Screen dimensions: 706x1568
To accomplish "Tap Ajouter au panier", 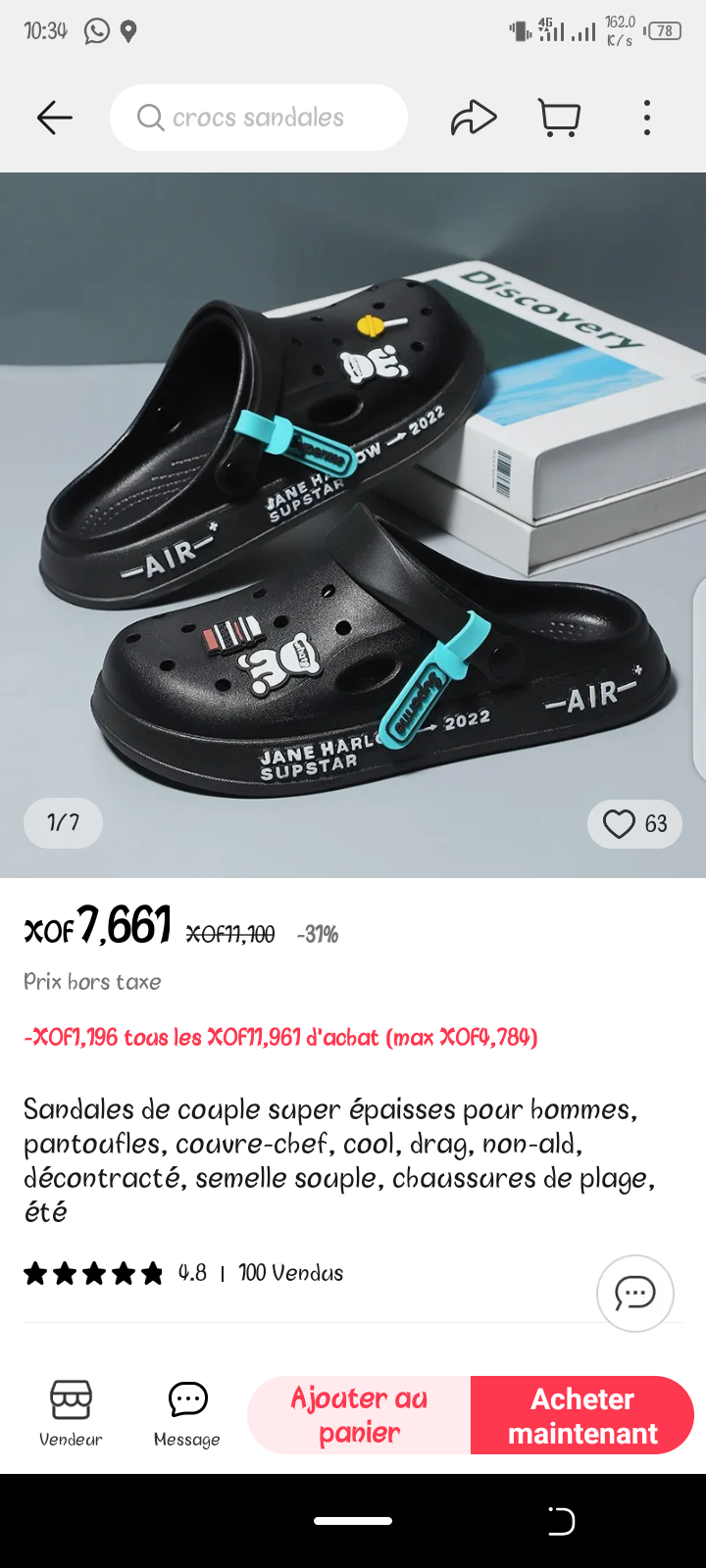I will 359,1415.
